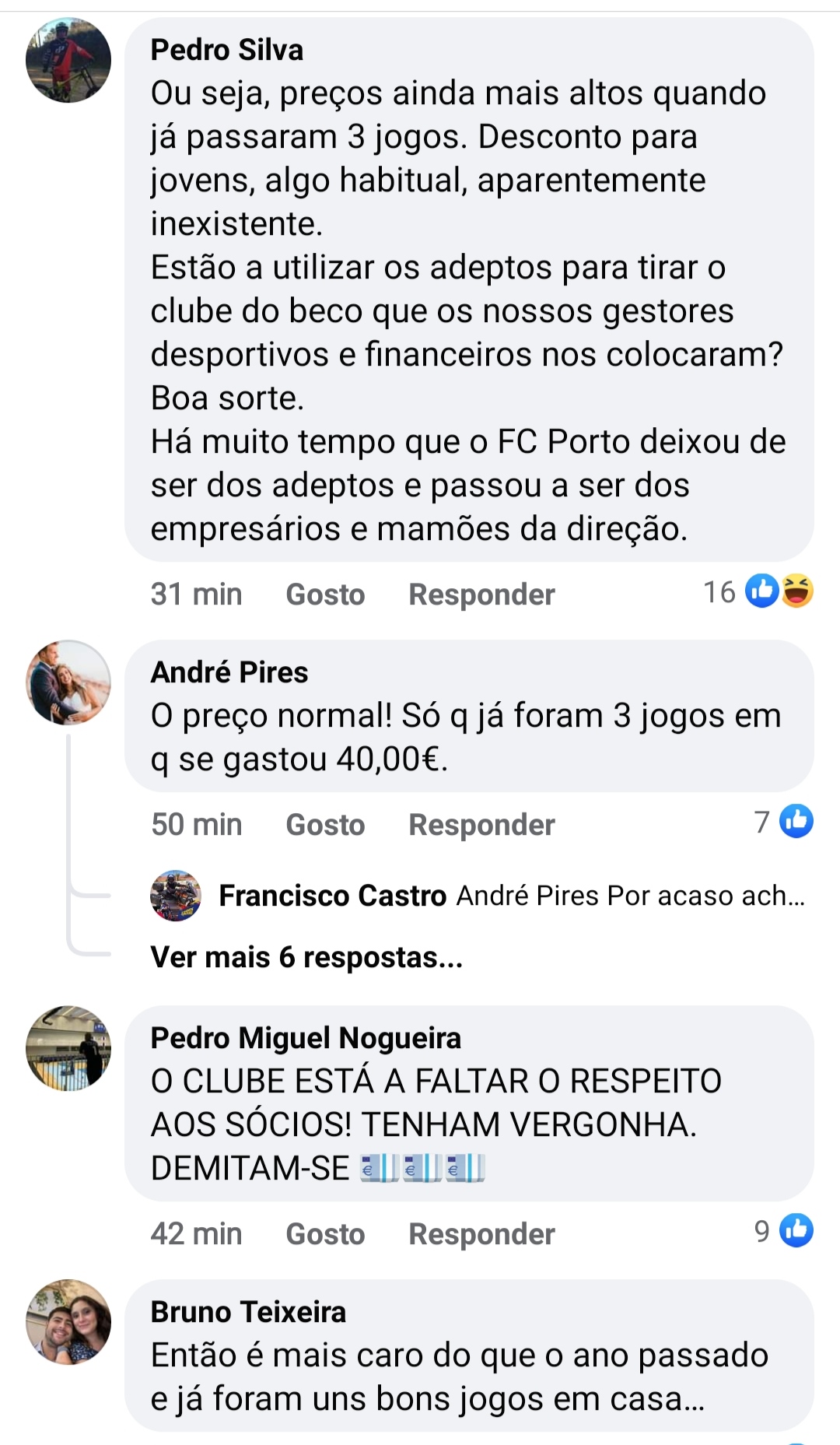Image resolution: width=840 pixels, height=1445 pixels.
Task: Like Pedro Silva's comment with Gosto
Action: click(325, 594)
